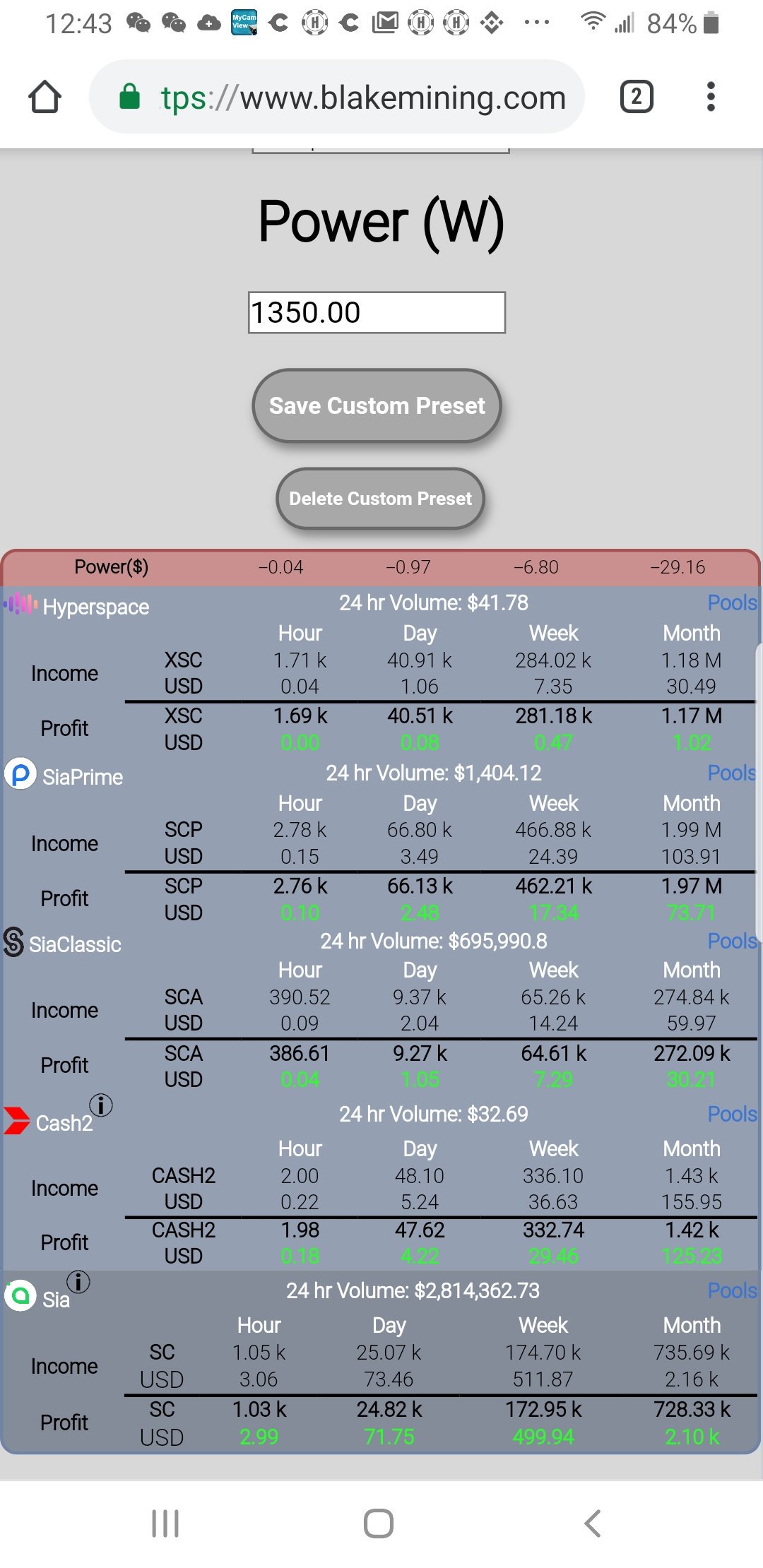
Task: Open Pools link for Cash2
Action: (732, 1114)
